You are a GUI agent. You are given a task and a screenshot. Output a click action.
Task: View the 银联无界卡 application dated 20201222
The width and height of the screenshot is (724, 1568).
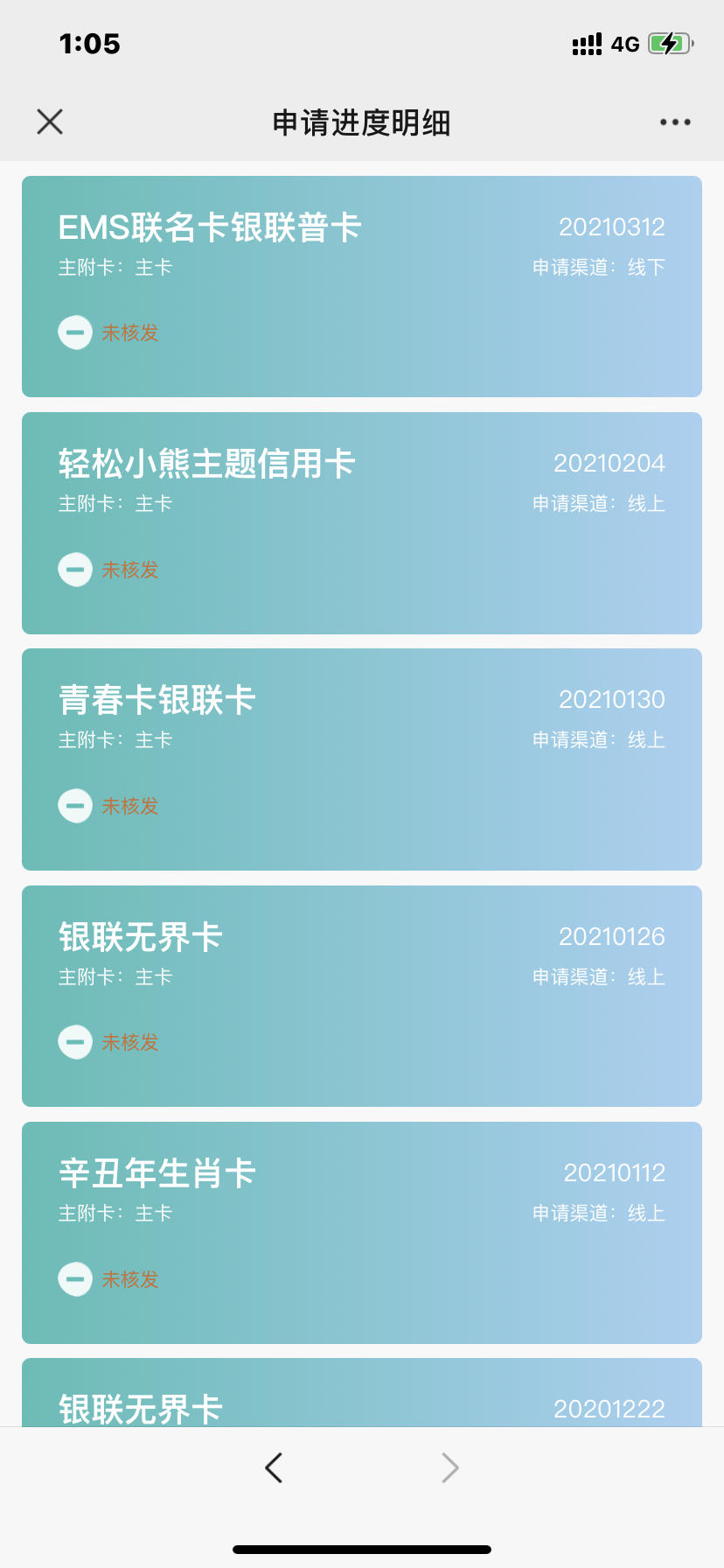point(362,1392)
